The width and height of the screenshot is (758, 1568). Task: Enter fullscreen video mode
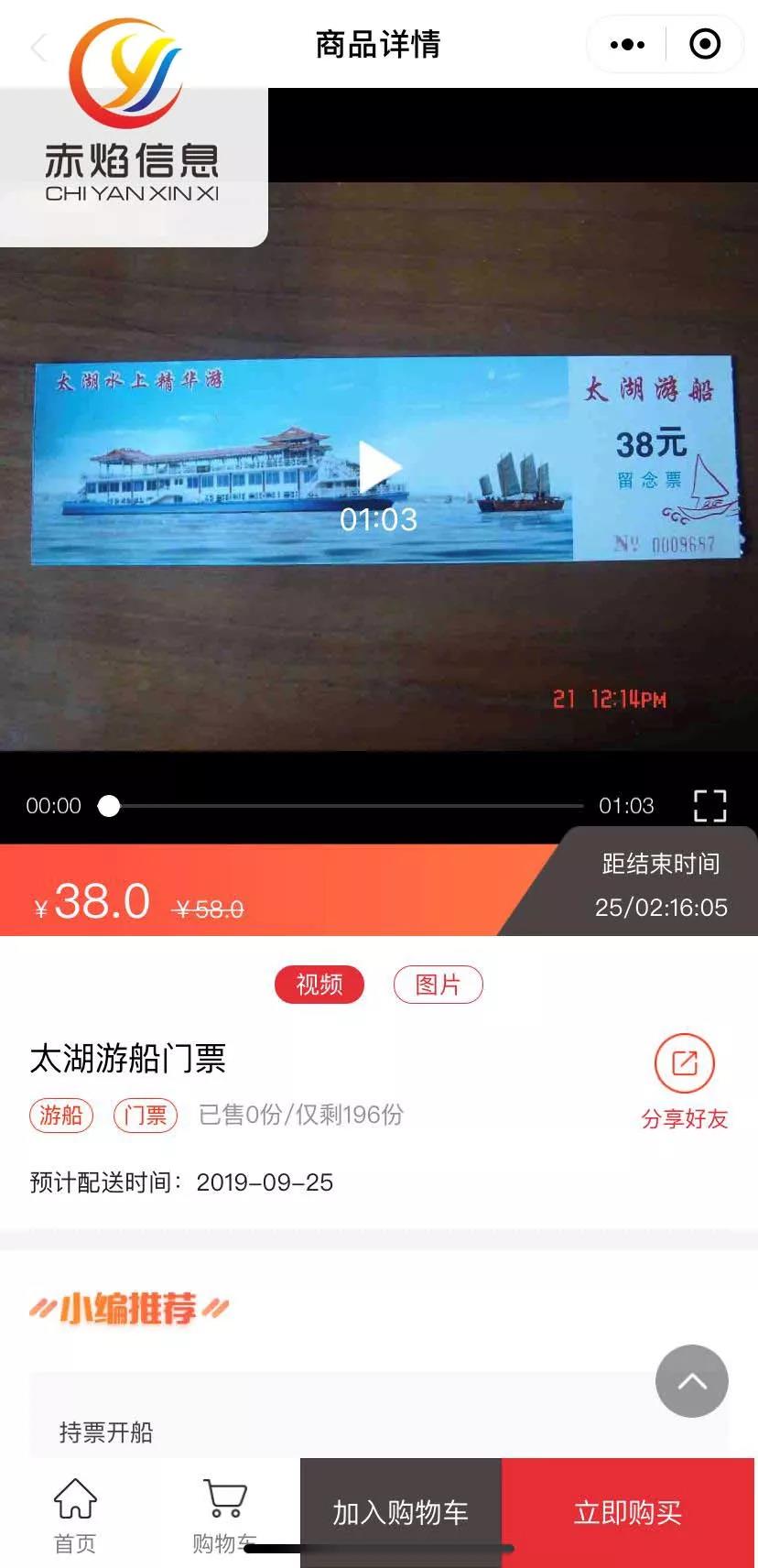pos(709,806)
